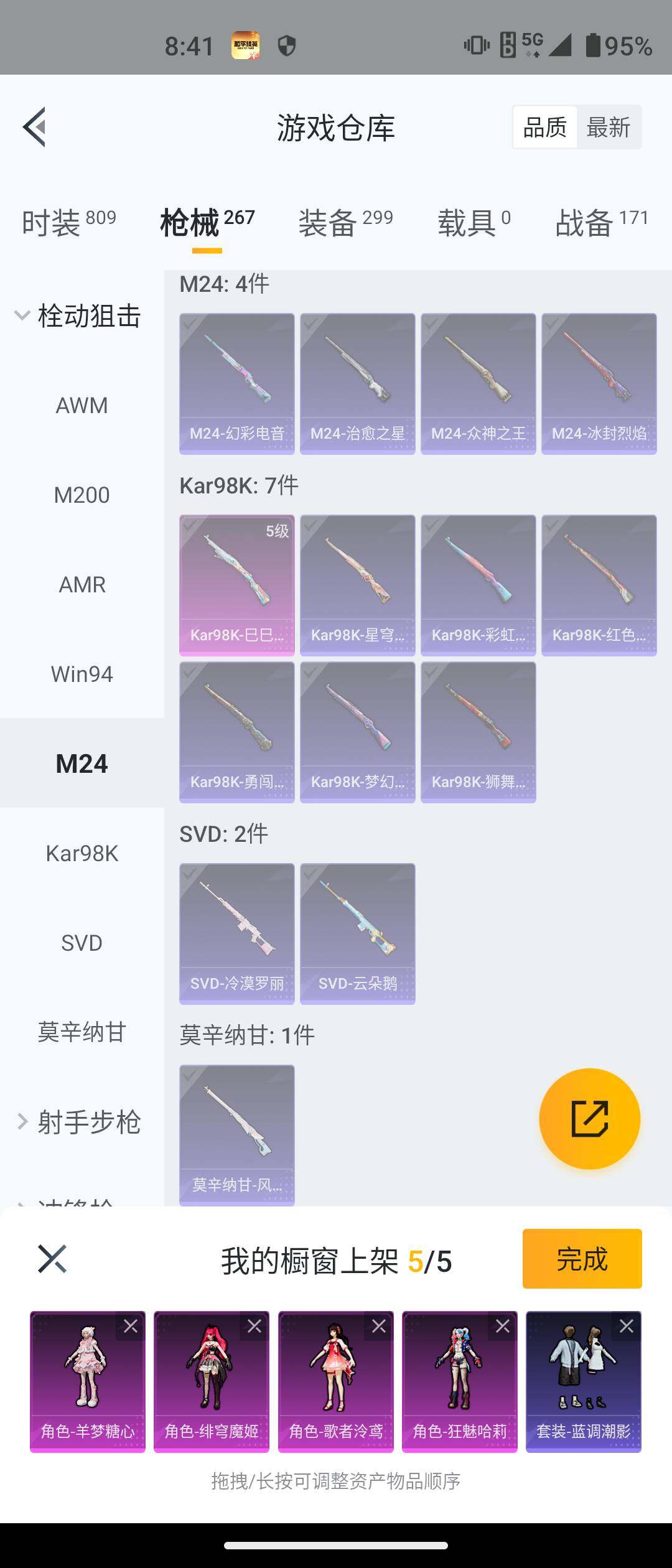Jump to M200 in the sidebar
The height and width of the screenshot is (1568, 672).
tap(82, 495)
